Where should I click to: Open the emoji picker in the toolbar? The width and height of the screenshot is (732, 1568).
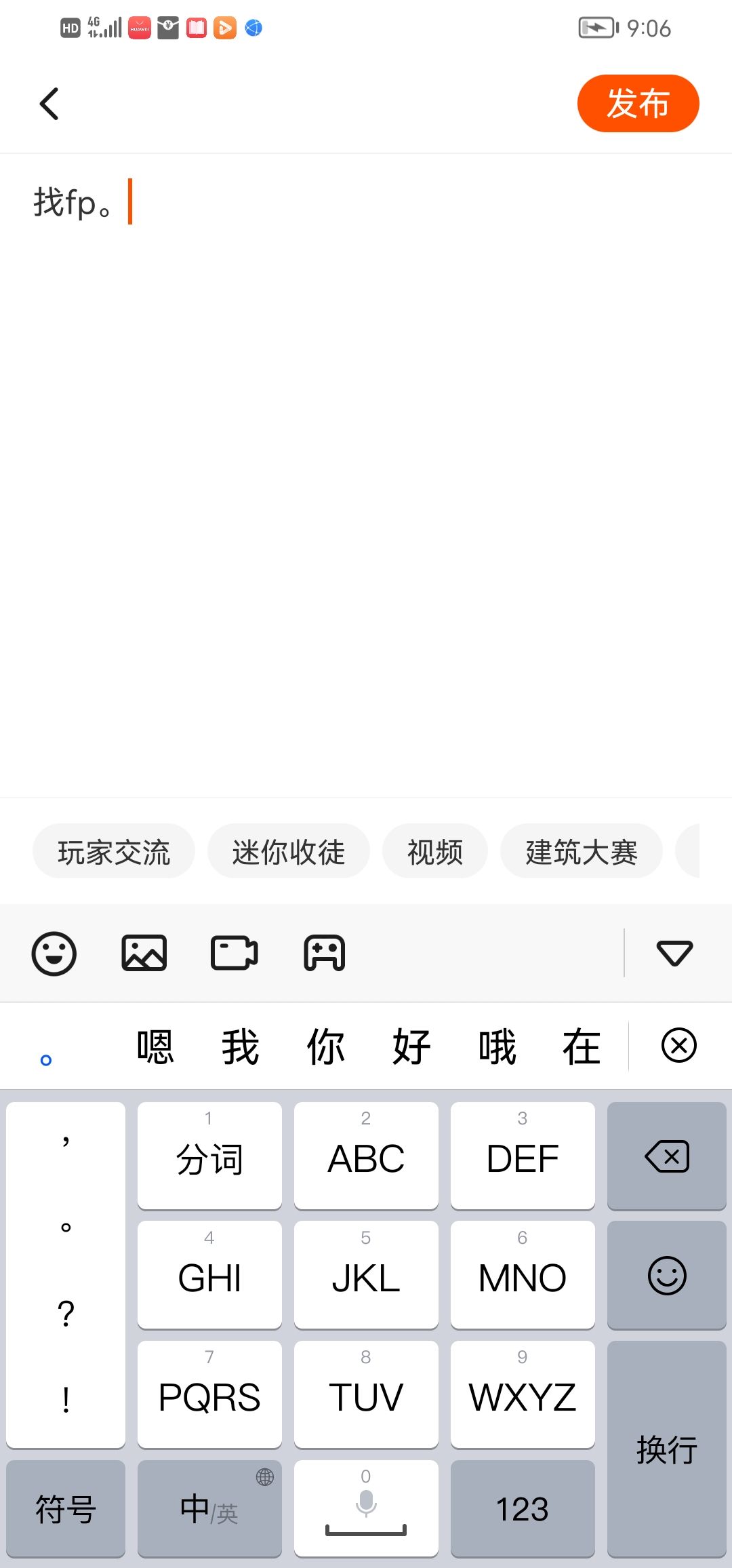pyautogui.click(x=54, y=954)
